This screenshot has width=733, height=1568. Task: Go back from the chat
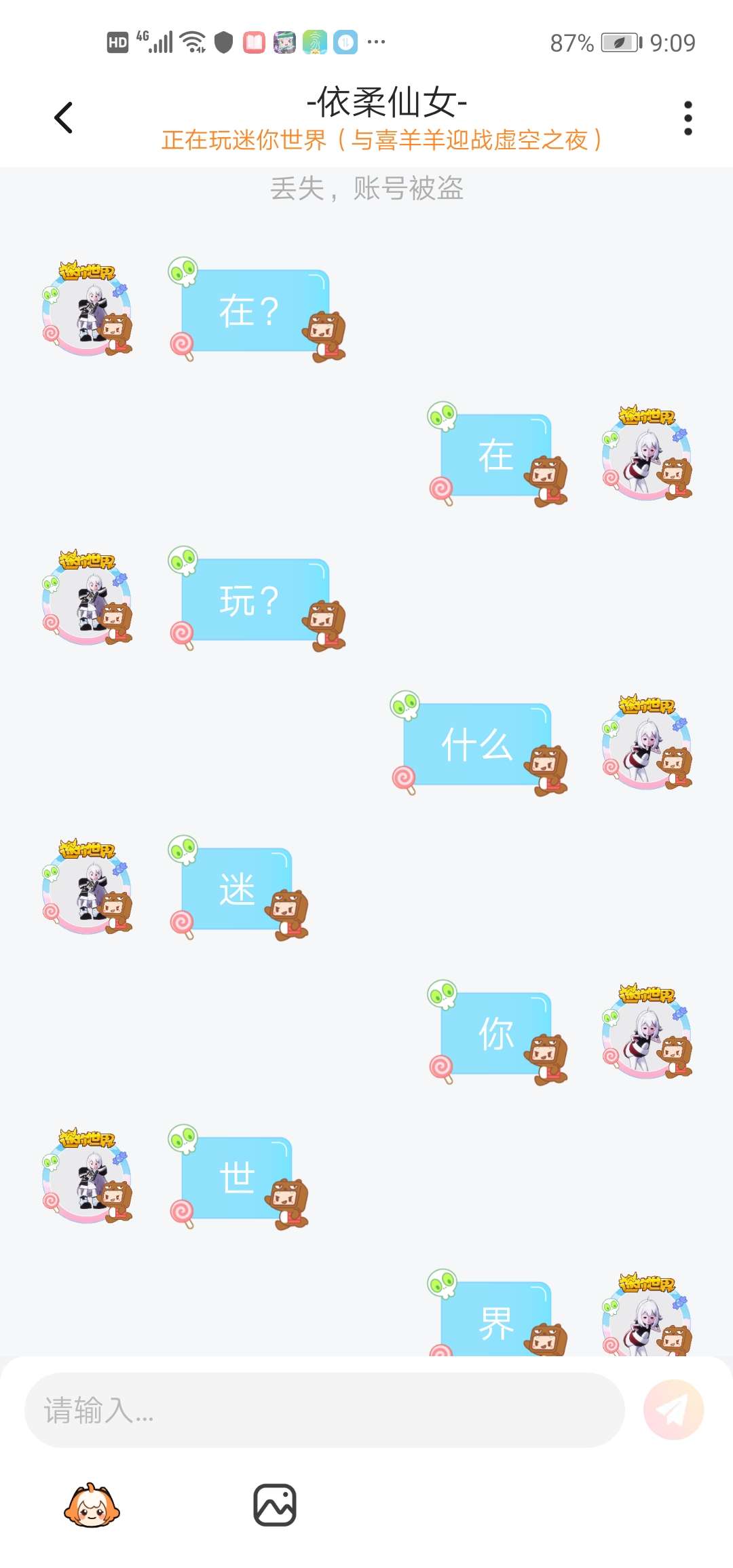pos(63,117)
